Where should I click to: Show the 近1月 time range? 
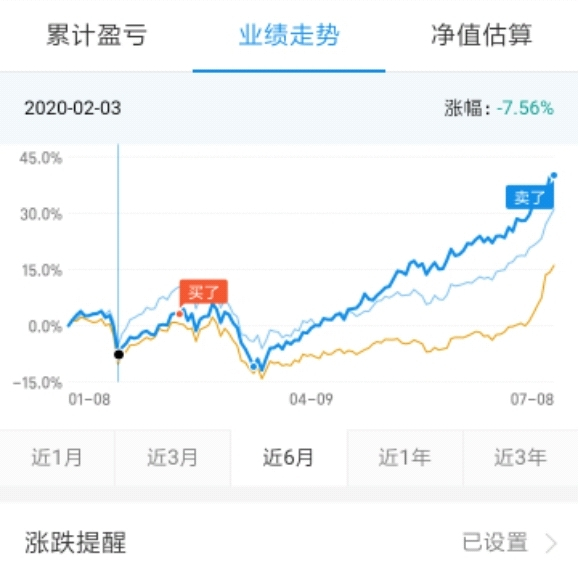(57, 458)
